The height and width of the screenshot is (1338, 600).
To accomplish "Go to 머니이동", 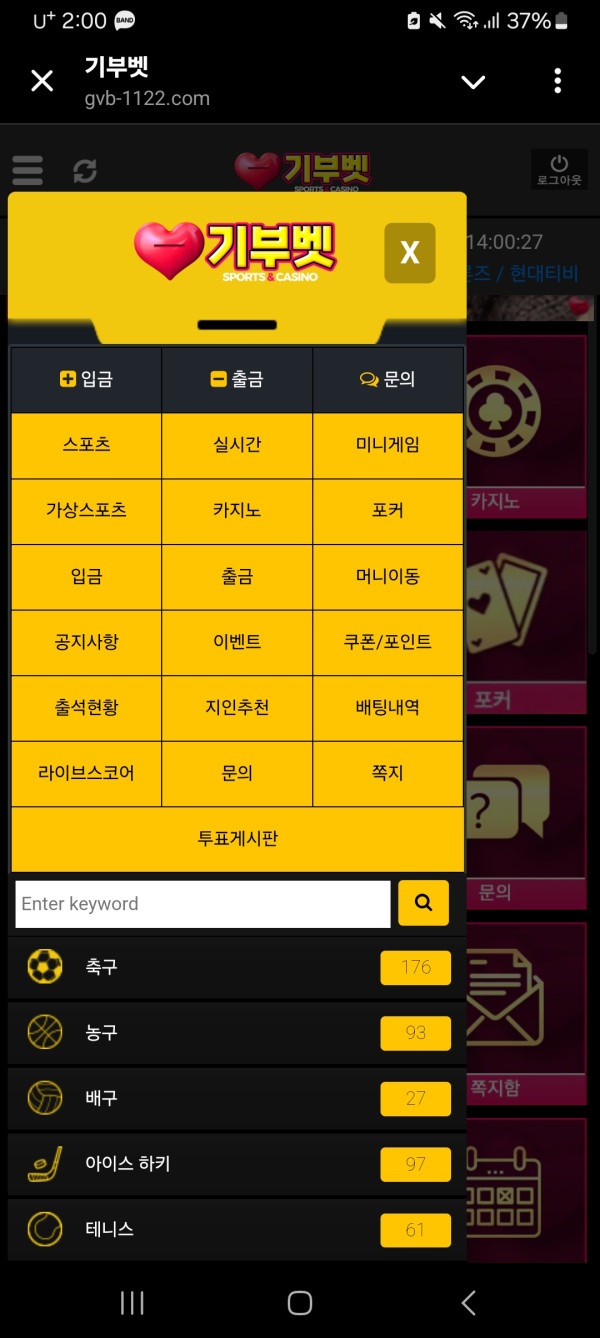I will coord(388,576).
